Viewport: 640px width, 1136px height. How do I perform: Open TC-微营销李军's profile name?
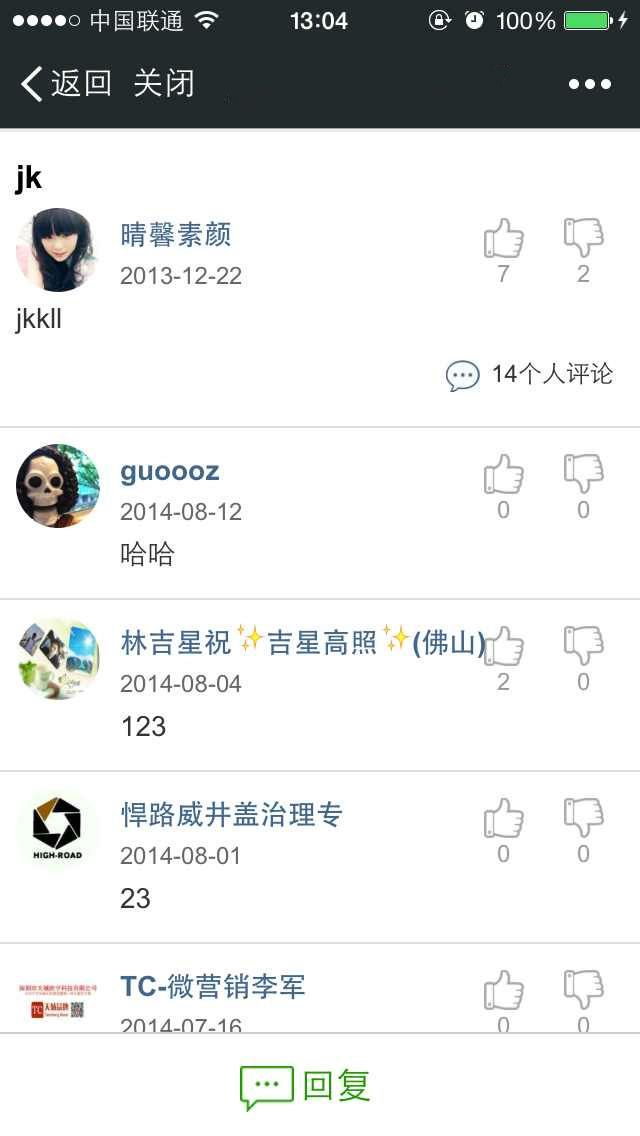(x=212, y=987)
